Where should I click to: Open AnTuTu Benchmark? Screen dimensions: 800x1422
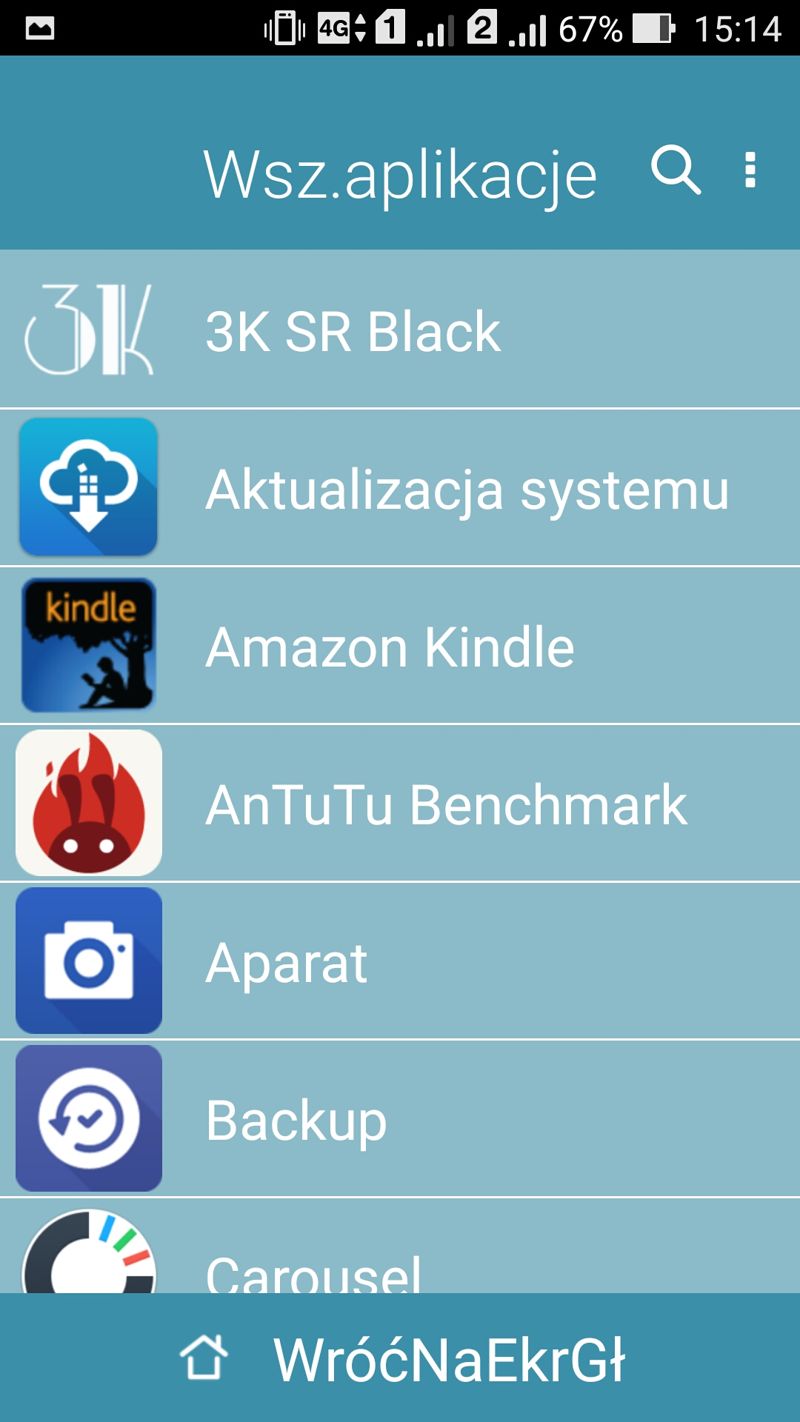(400, 804)
